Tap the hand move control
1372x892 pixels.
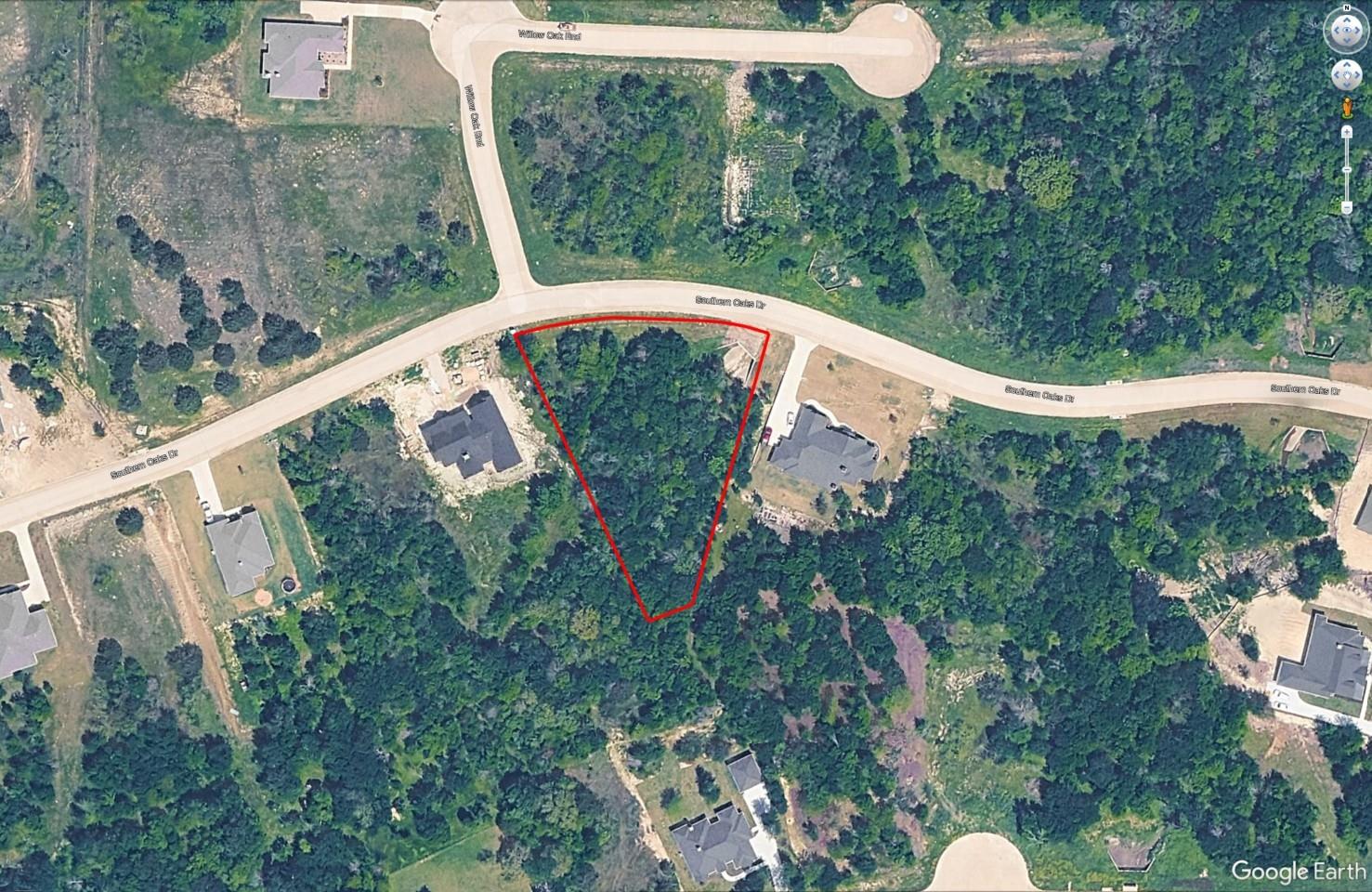(1346, 75)
